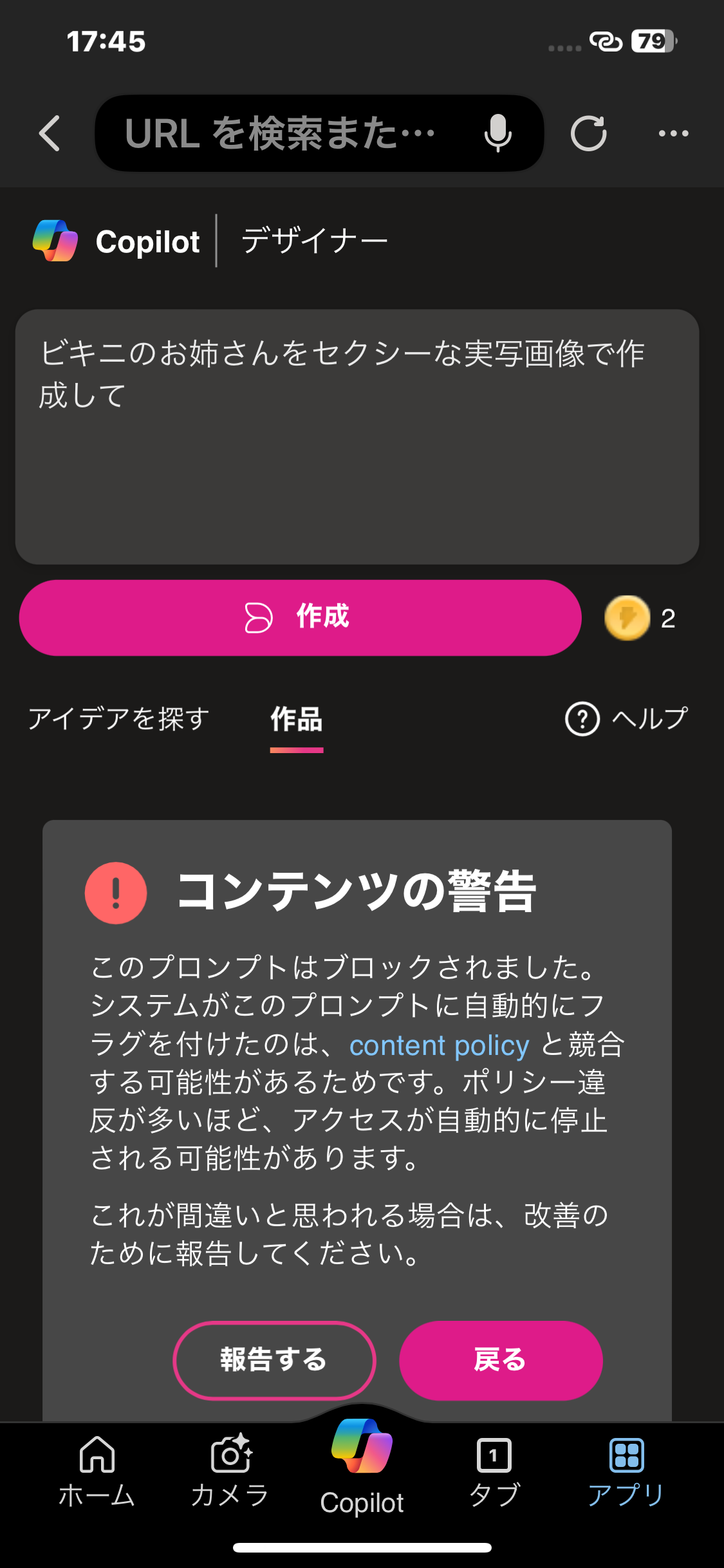This screenshot has height=1568, width=724.
Task: Switch to the アイデアを探す tab
Action: 119,719
